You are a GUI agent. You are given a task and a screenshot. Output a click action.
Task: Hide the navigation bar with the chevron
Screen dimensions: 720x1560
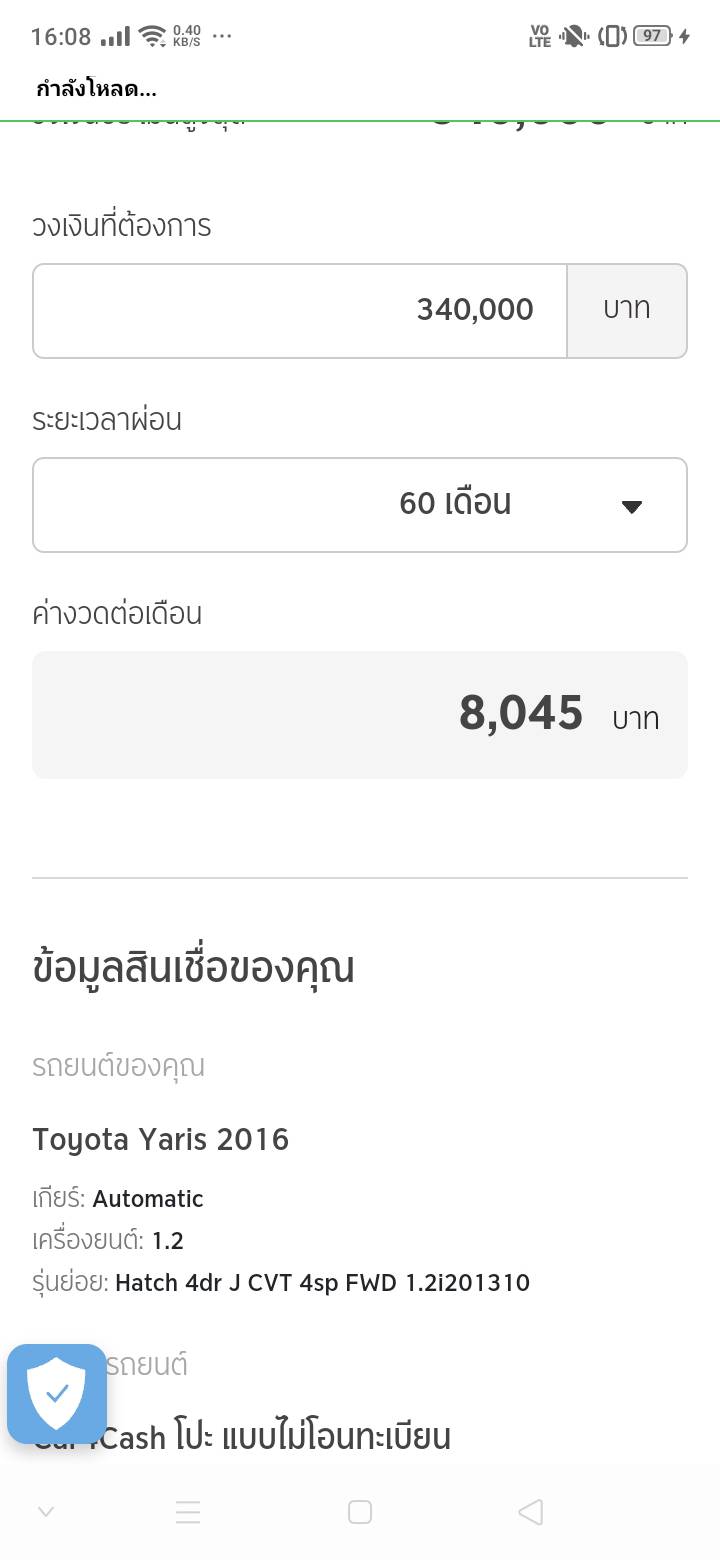pyautogui.click(x=45, y=1512)
